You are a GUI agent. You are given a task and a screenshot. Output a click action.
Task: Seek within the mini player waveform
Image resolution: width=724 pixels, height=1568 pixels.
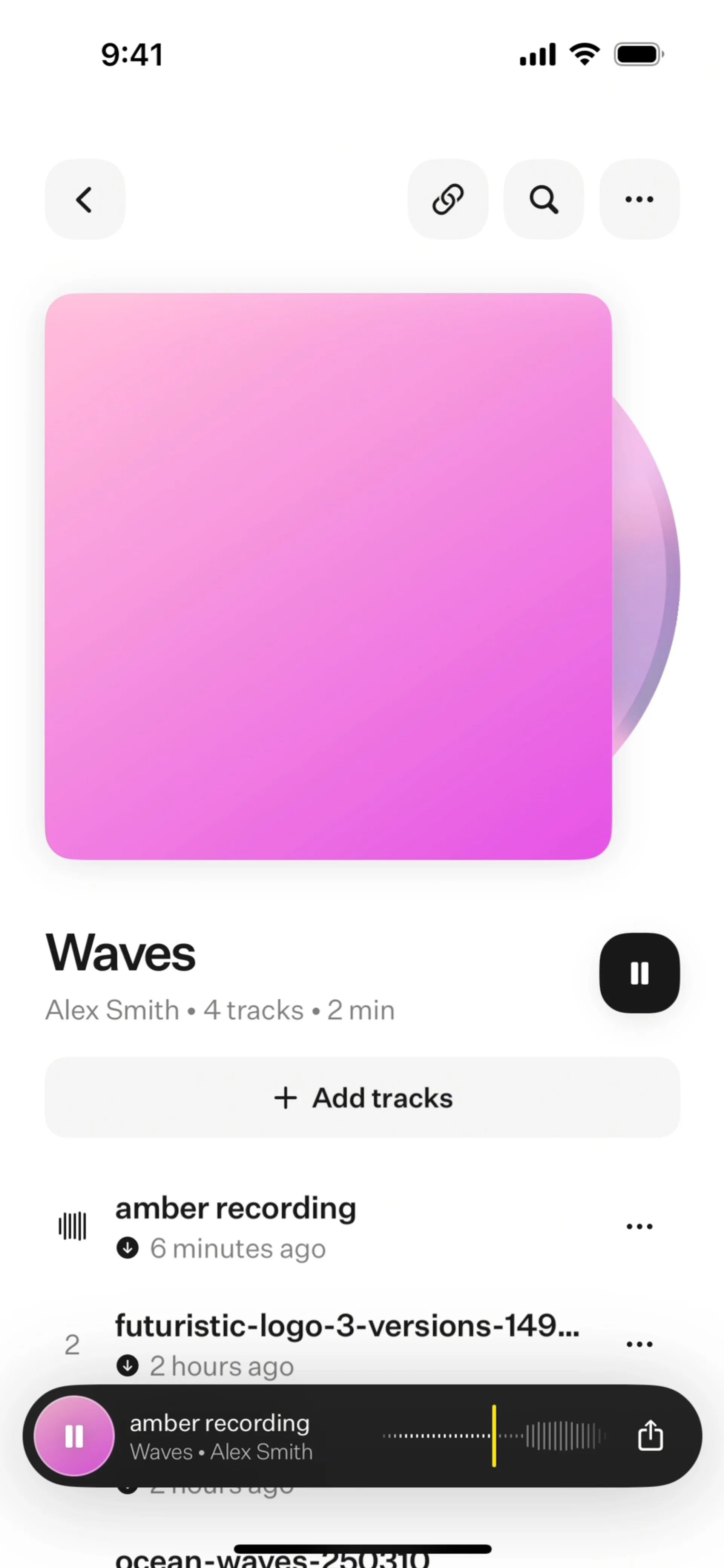pos(493,1436)
